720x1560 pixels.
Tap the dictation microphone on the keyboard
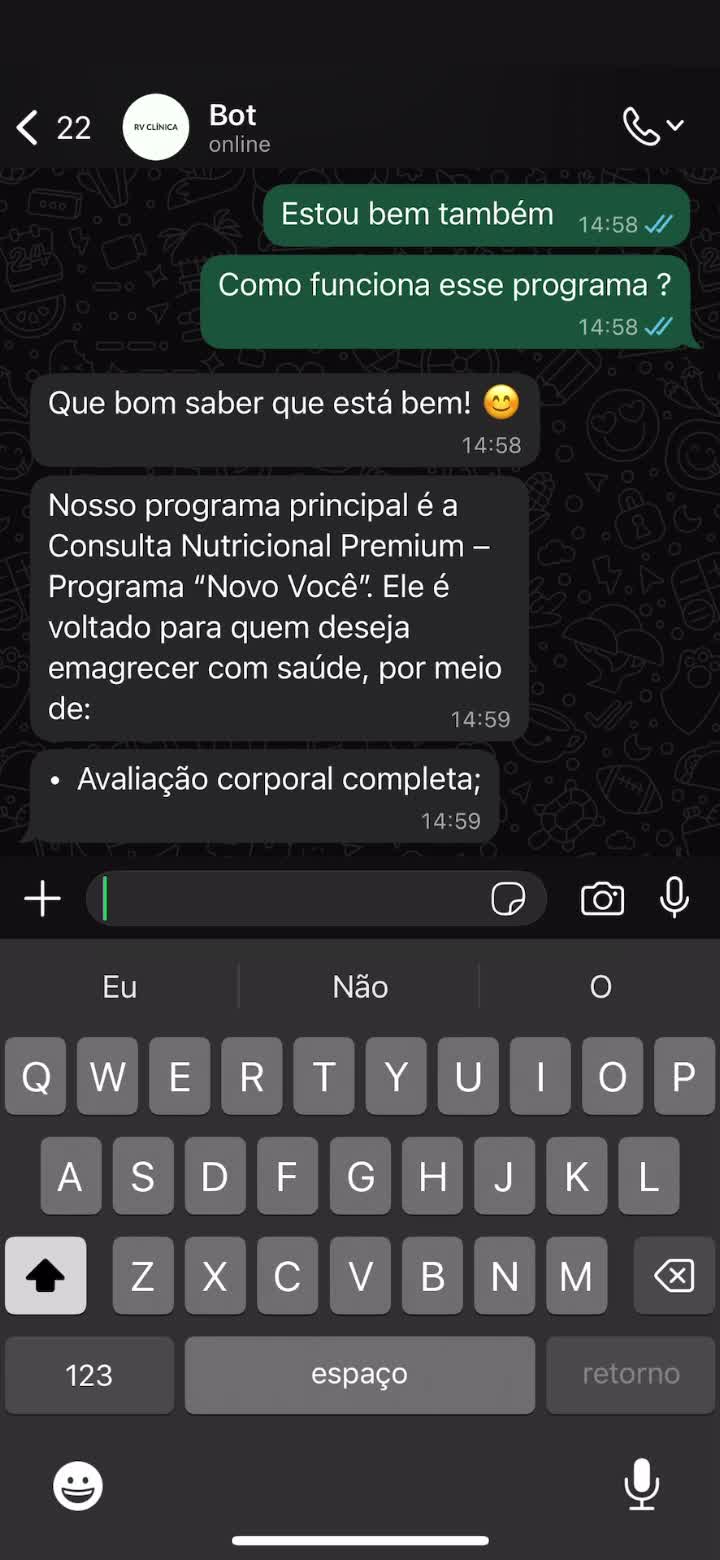tap(642, 1485)
